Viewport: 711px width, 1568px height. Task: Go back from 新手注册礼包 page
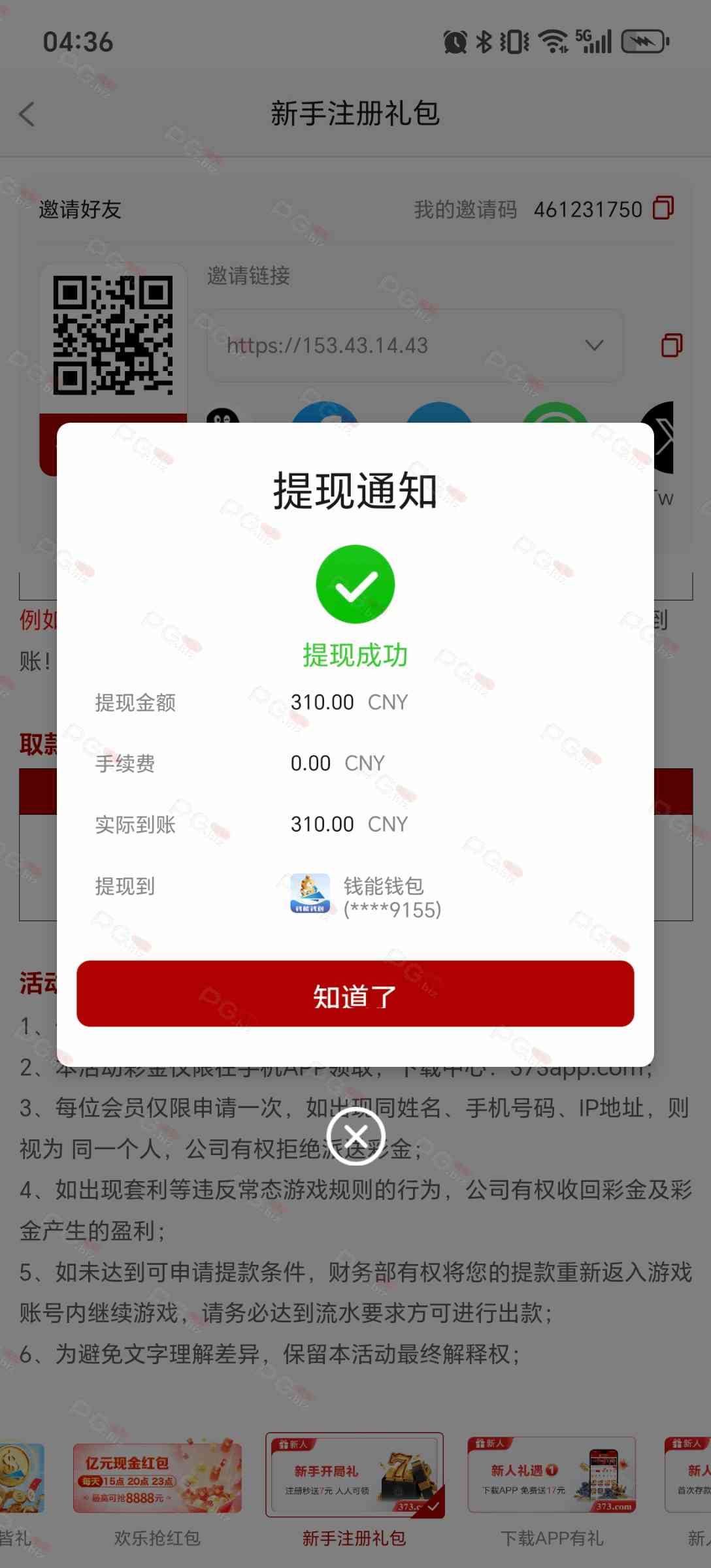click(x=27, y=114)
